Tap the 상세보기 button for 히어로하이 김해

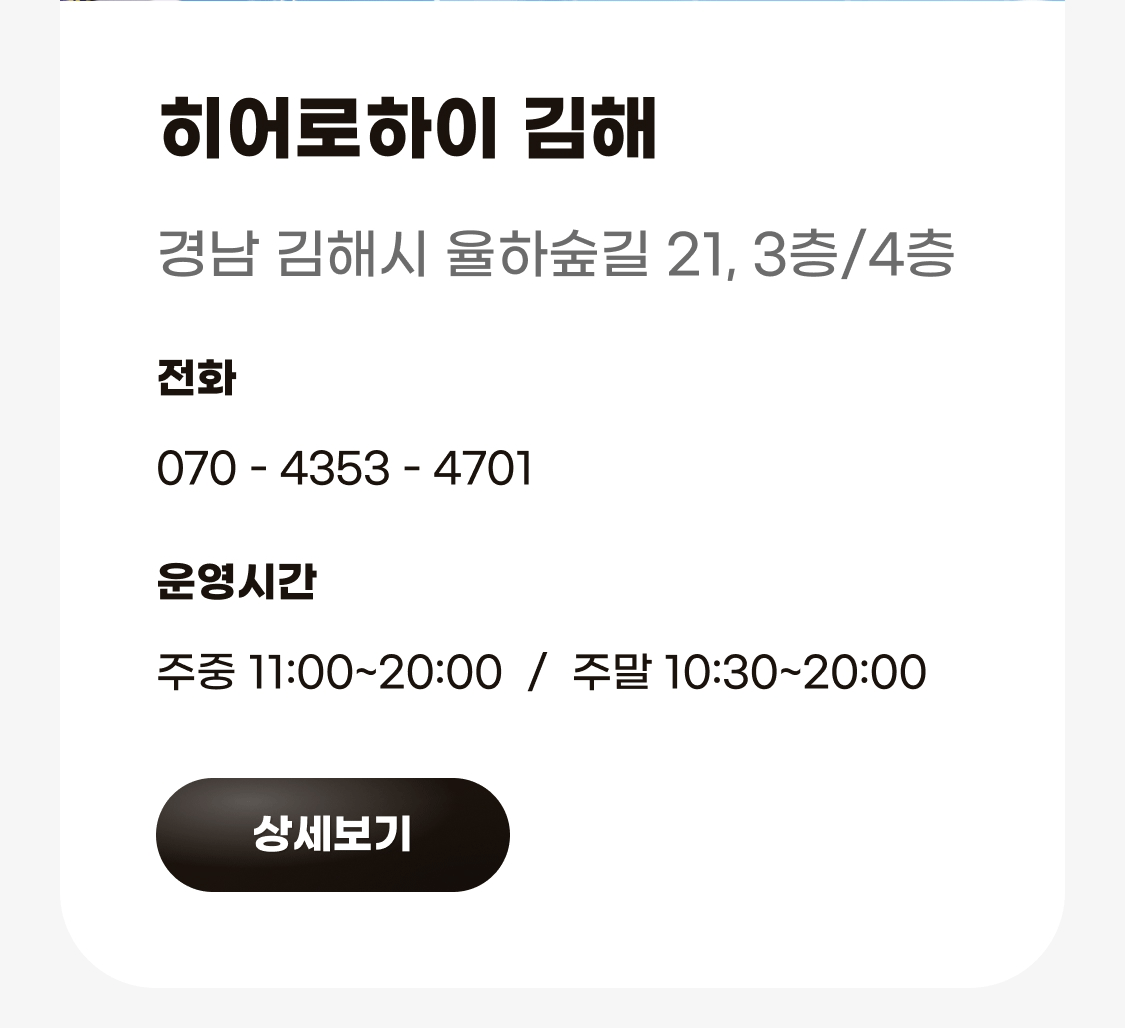point(332,835)
